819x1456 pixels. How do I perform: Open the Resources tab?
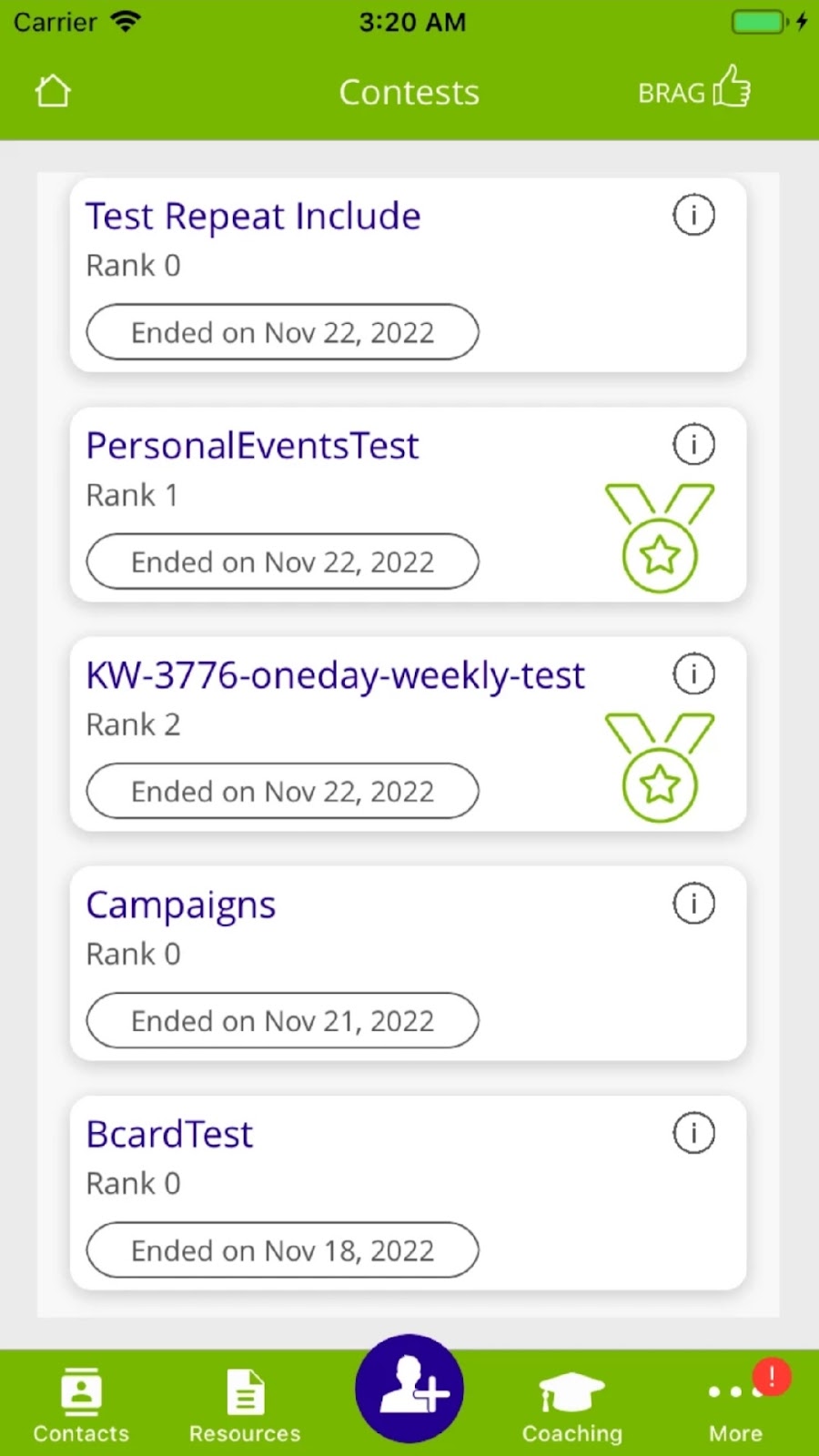tap(245, 1405)
